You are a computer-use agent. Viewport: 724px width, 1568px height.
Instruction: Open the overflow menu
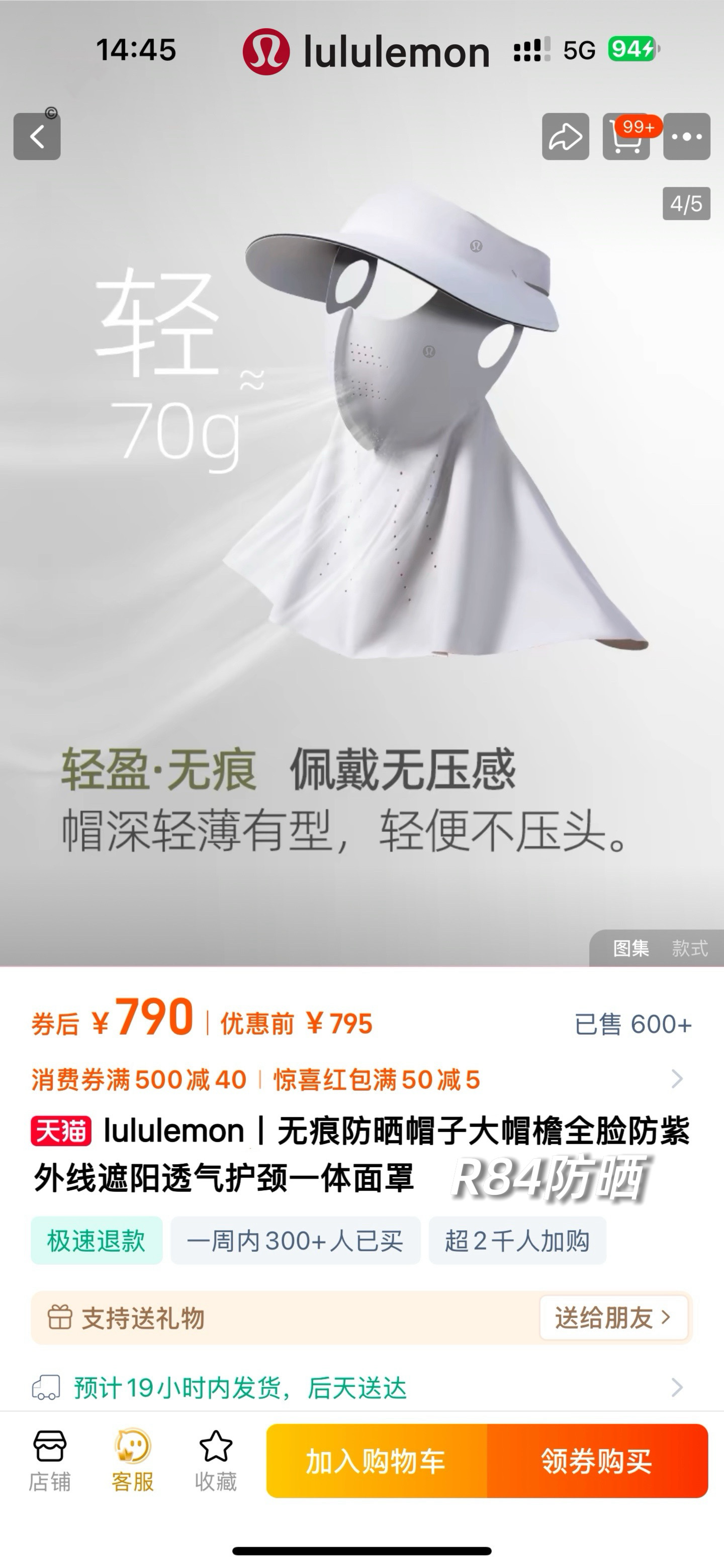686,137
